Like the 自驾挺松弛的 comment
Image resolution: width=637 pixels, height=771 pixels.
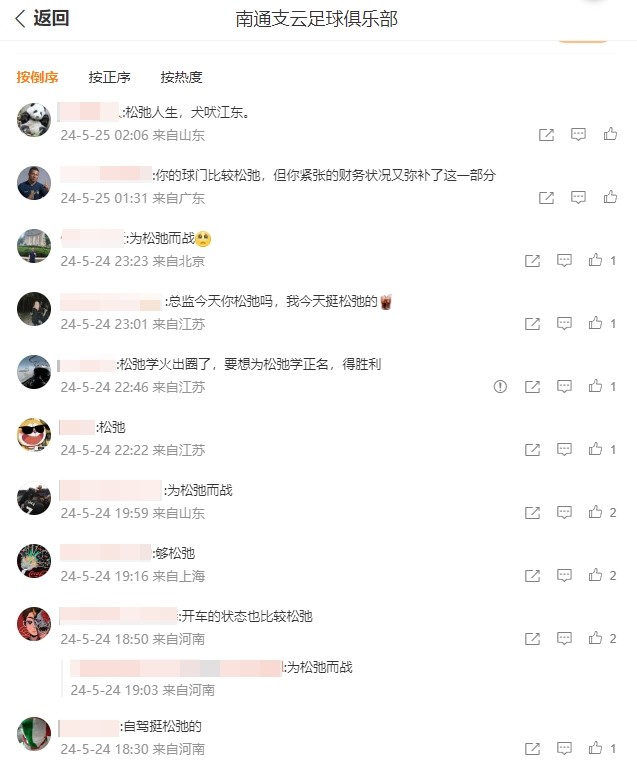tap(596, 748)
